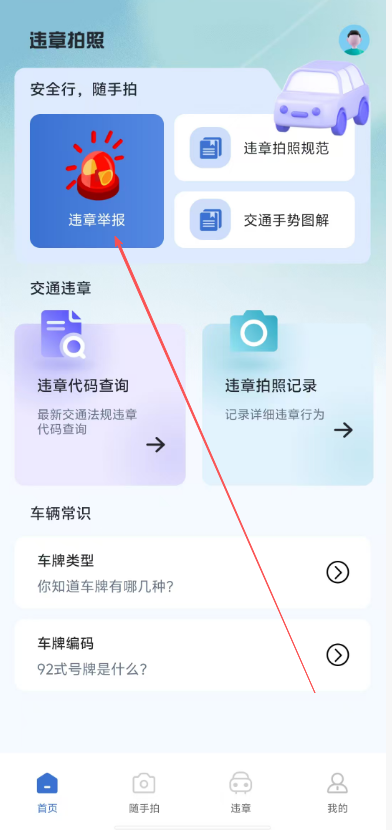The height and width of the screenshot is (830, 392).
Task: Open 违章代码查询 card
Action: 100,404
